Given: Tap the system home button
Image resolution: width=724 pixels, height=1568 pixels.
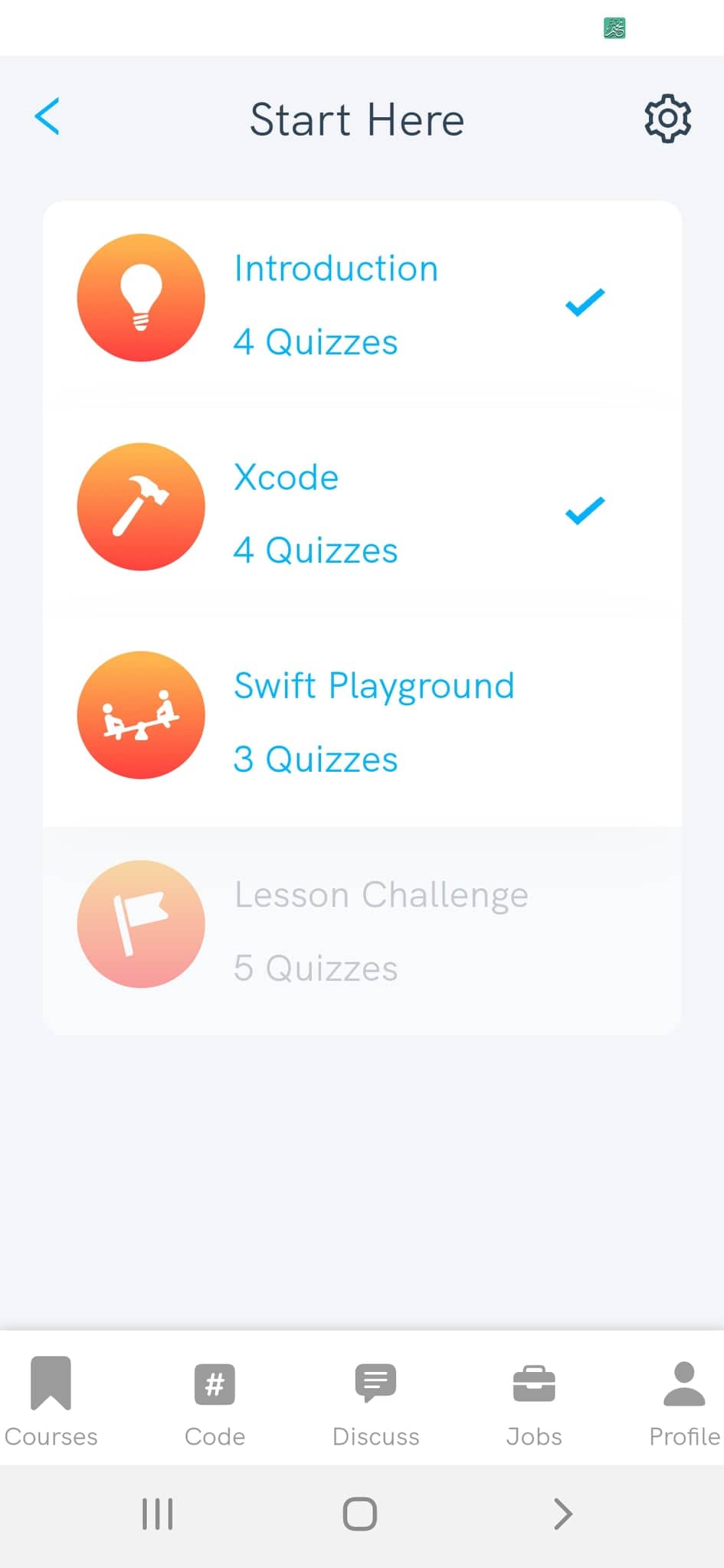Looking at the screenshot, I should (359, 1514).
